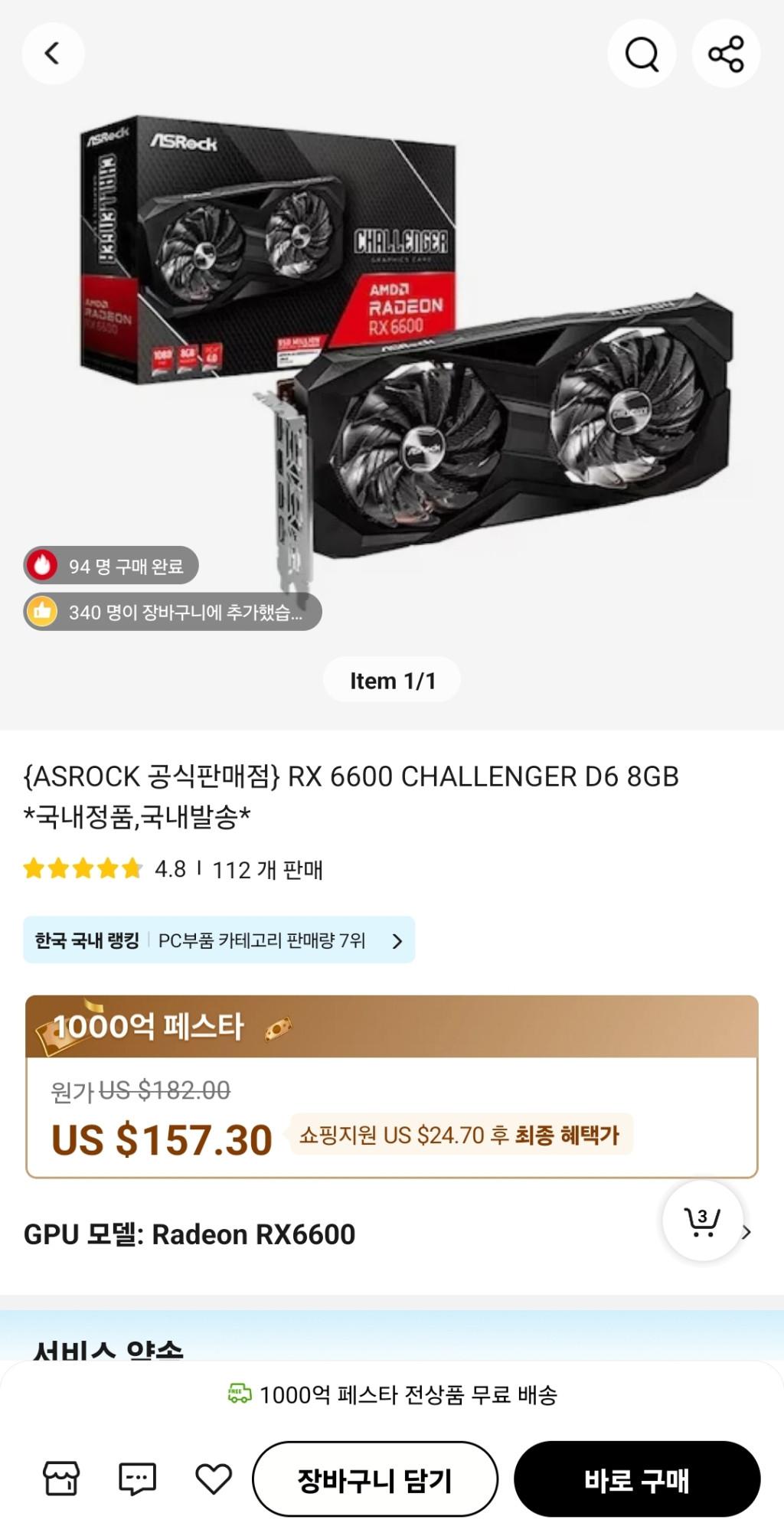
Task: Buy now with 바로 구매
Action: (637, 1479)
